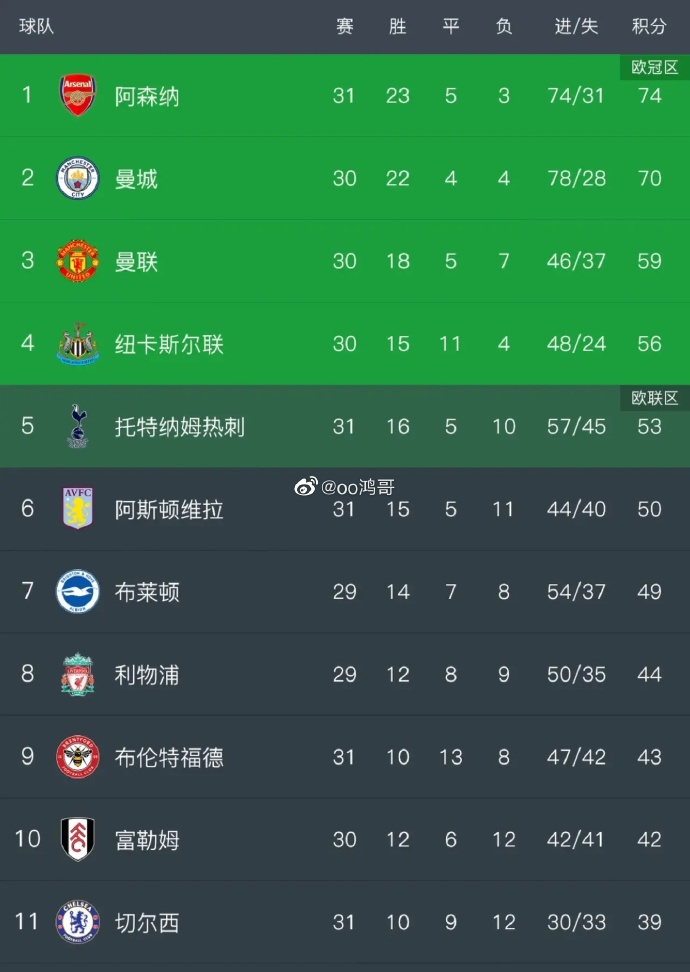Open the 切尔西 team row
The image size is (690, 972).
tap(146, 922)
